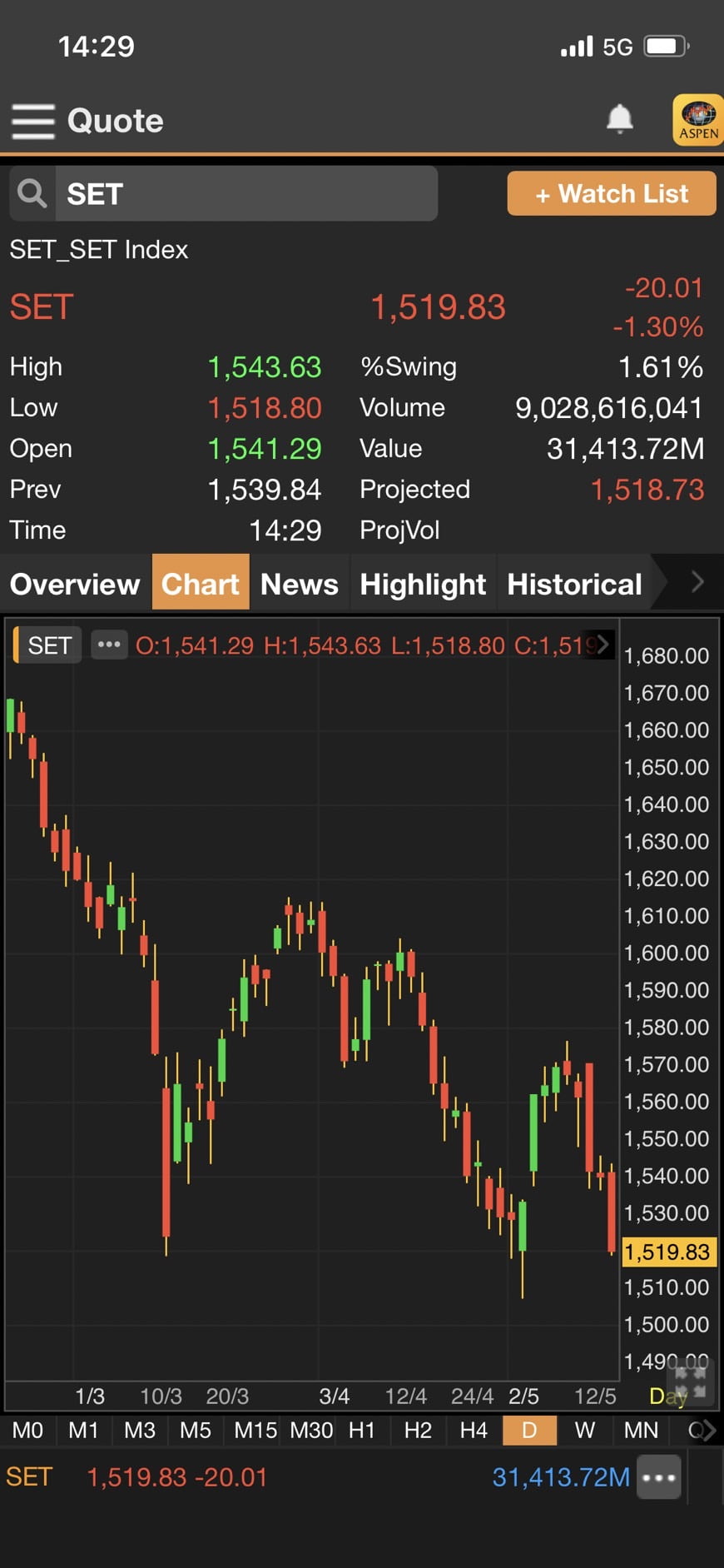This screenshot has height=1568, width=724.
Task: Change chart interval to H1
Action: [361, 1431]
